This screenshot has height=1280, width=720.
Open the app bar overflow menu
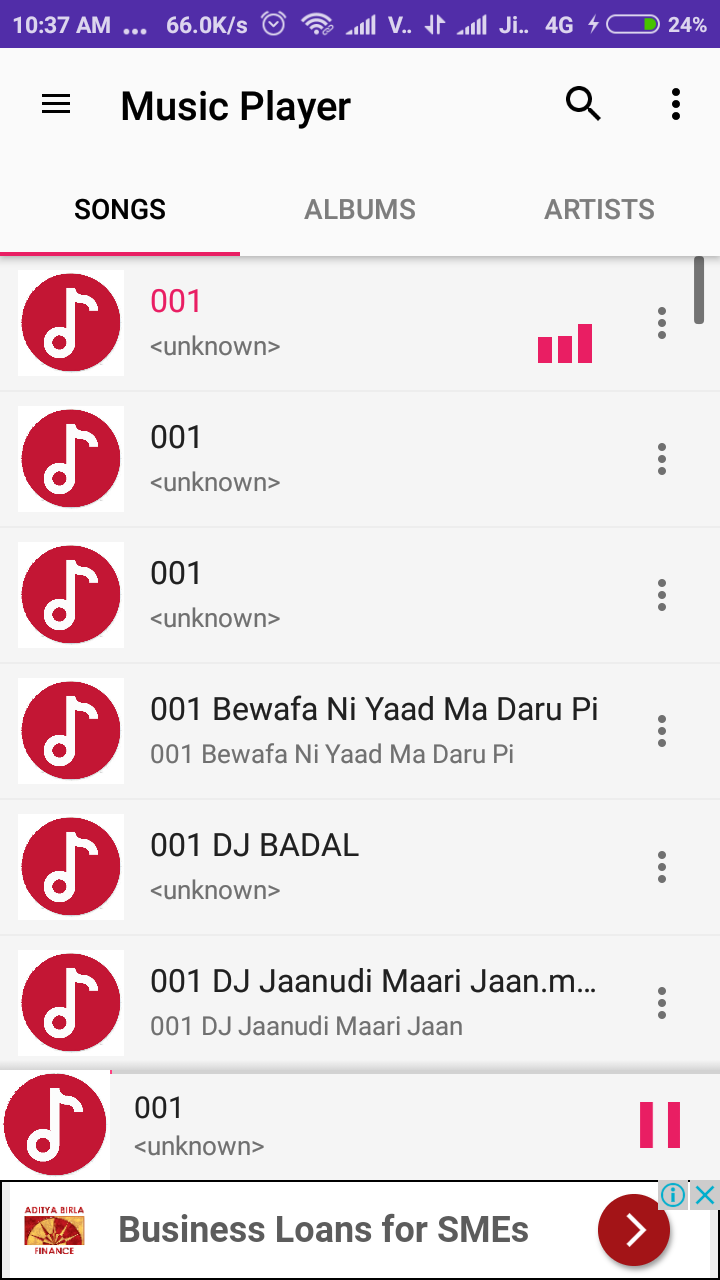coord(676,104)
